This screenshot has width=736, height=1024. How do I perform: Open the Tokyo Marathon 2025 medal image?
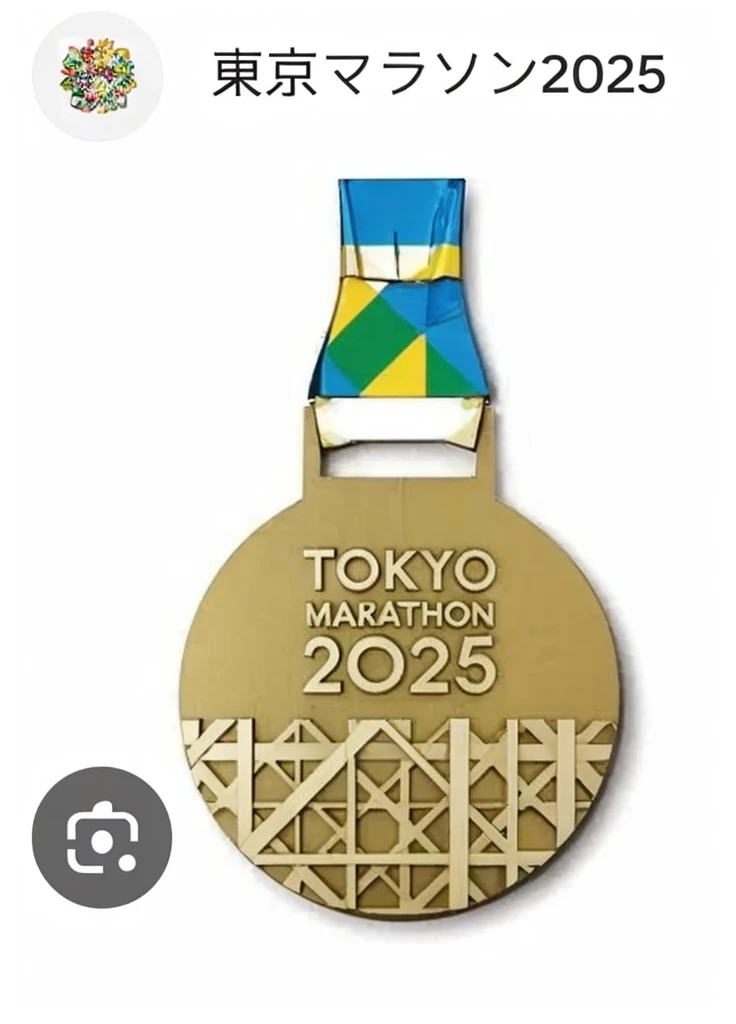(400, 620)
